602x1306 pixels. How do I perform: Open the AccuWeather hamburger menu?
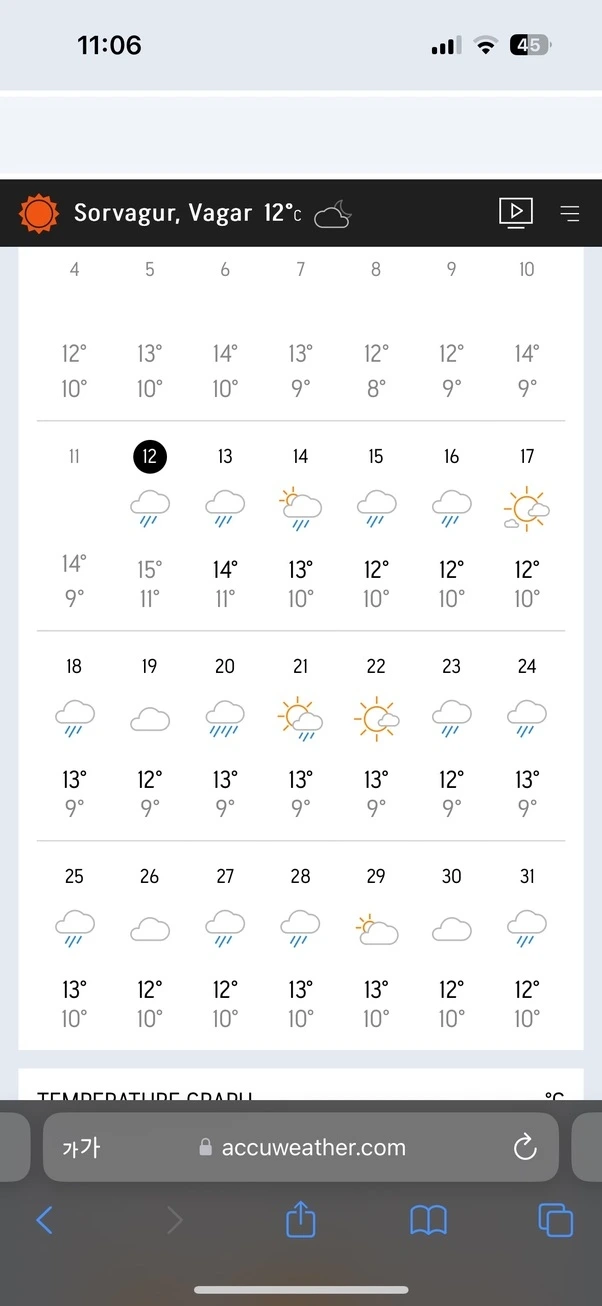[x=570, y=213]
